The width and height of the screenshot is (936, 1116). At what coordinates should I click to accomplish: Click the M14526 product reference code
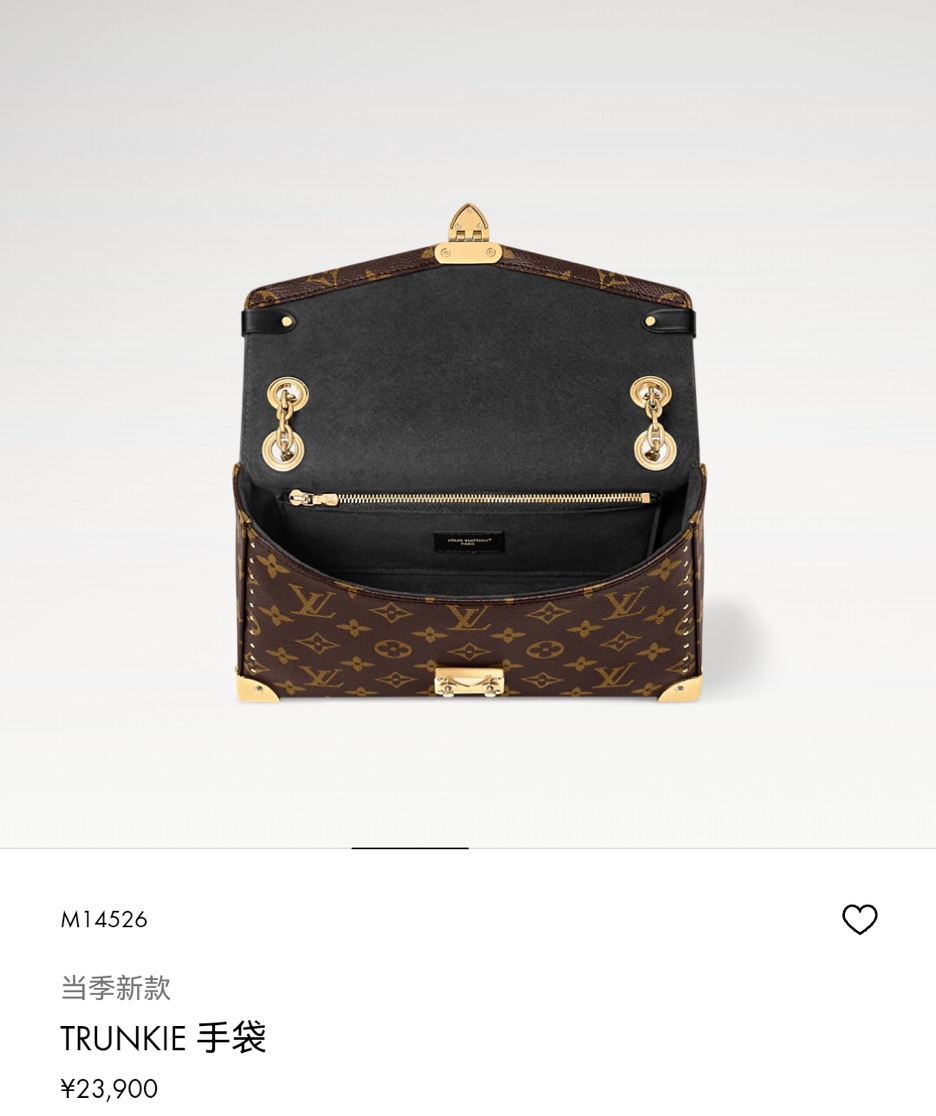point(102,920)
